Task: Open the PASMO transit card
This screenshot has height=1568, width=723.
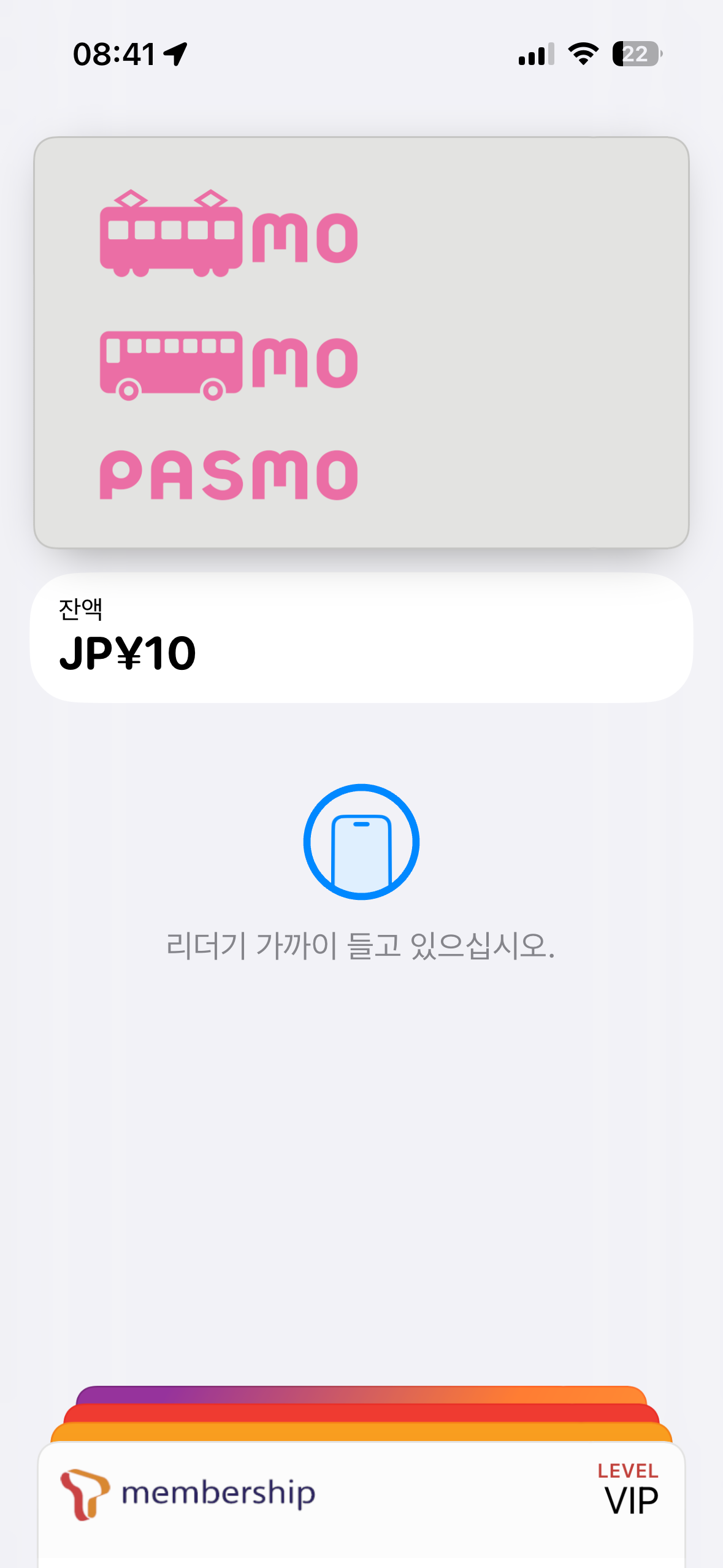Action: tap(361, 342)
